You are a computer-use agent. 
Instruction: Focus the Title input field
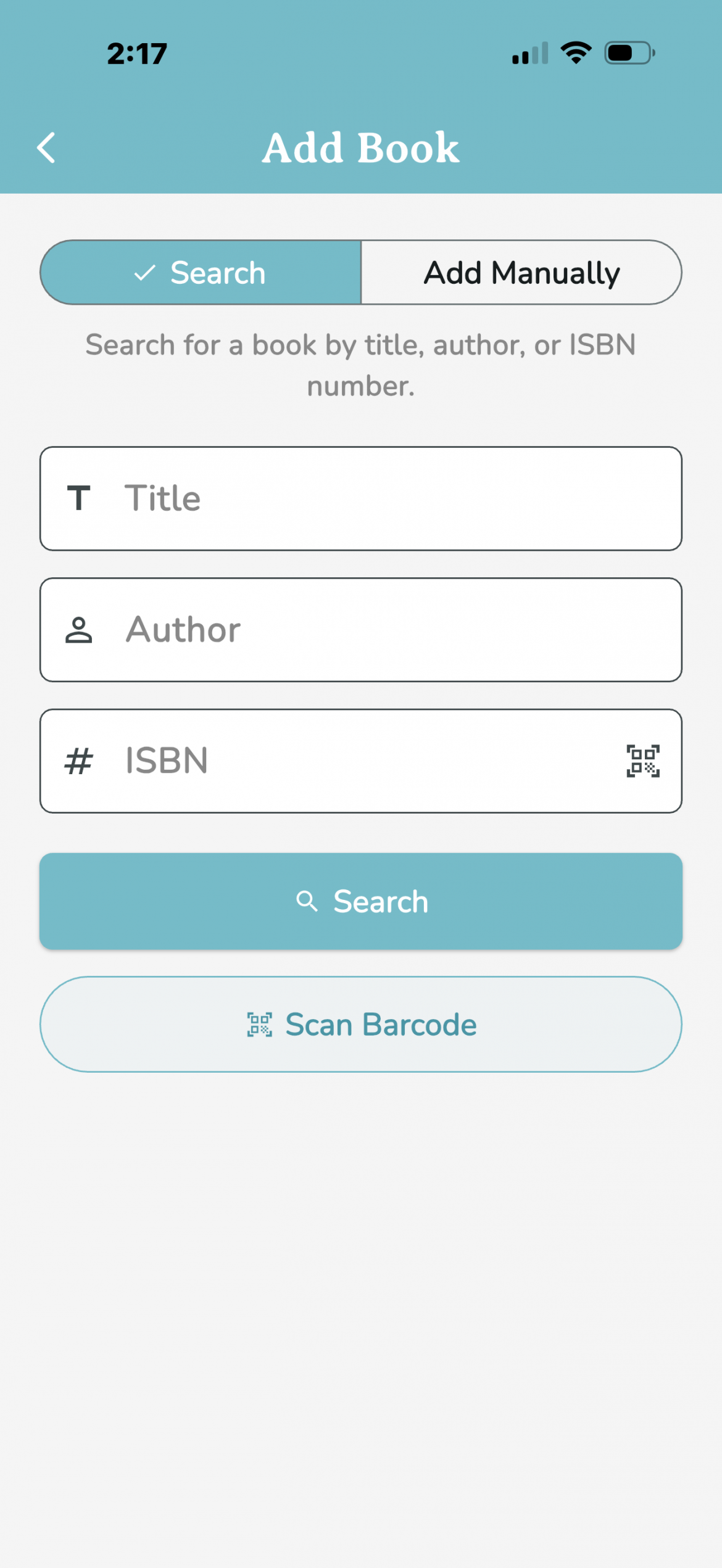(x=370, y=498)
